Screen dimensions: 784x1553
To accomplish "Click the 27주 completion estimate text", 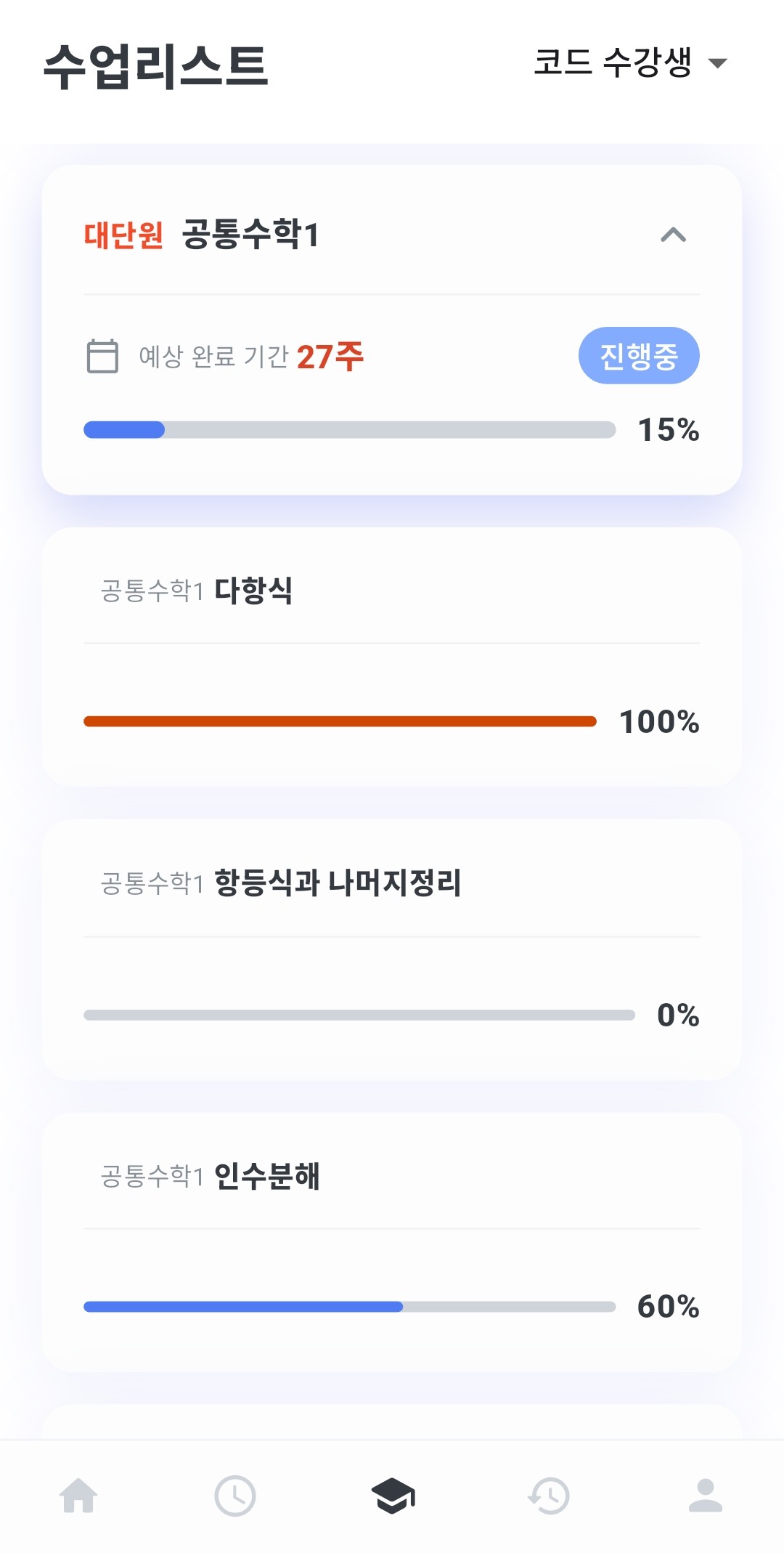I will pyautogui.click(x=330, y=355).
